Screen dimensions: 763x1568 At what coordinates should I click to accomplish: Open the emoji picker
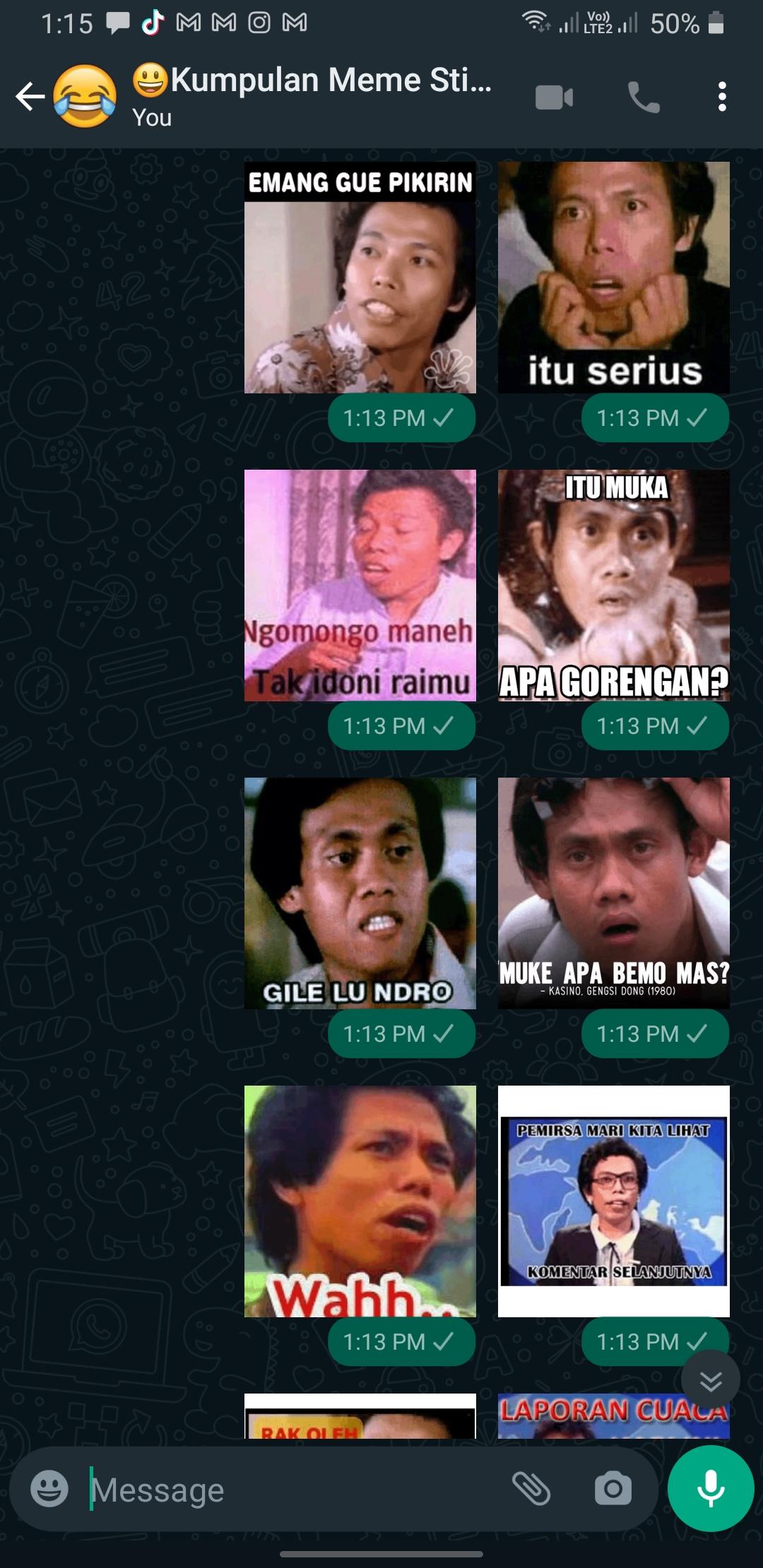49,1488
